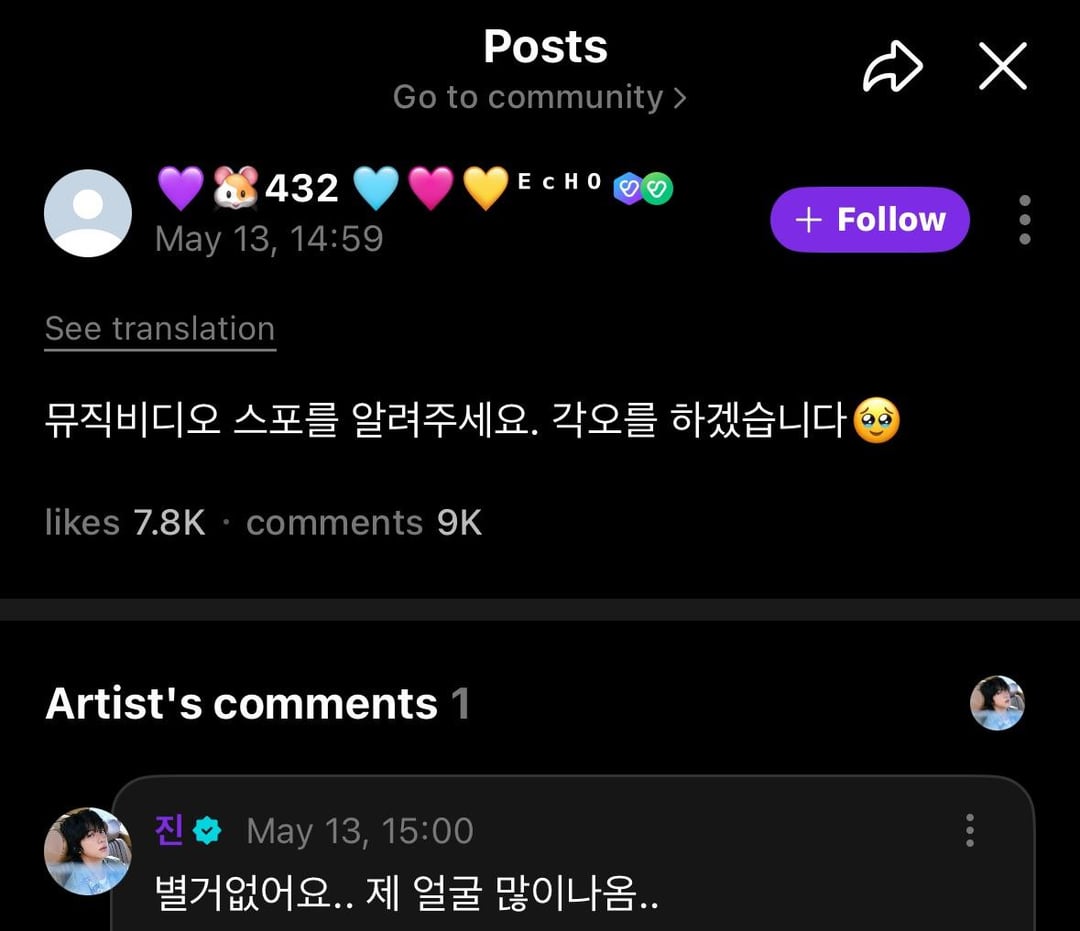View 진's profile picture
Image resolution: width=1080 pixels, height=931 pixels.
click(88, 851)
